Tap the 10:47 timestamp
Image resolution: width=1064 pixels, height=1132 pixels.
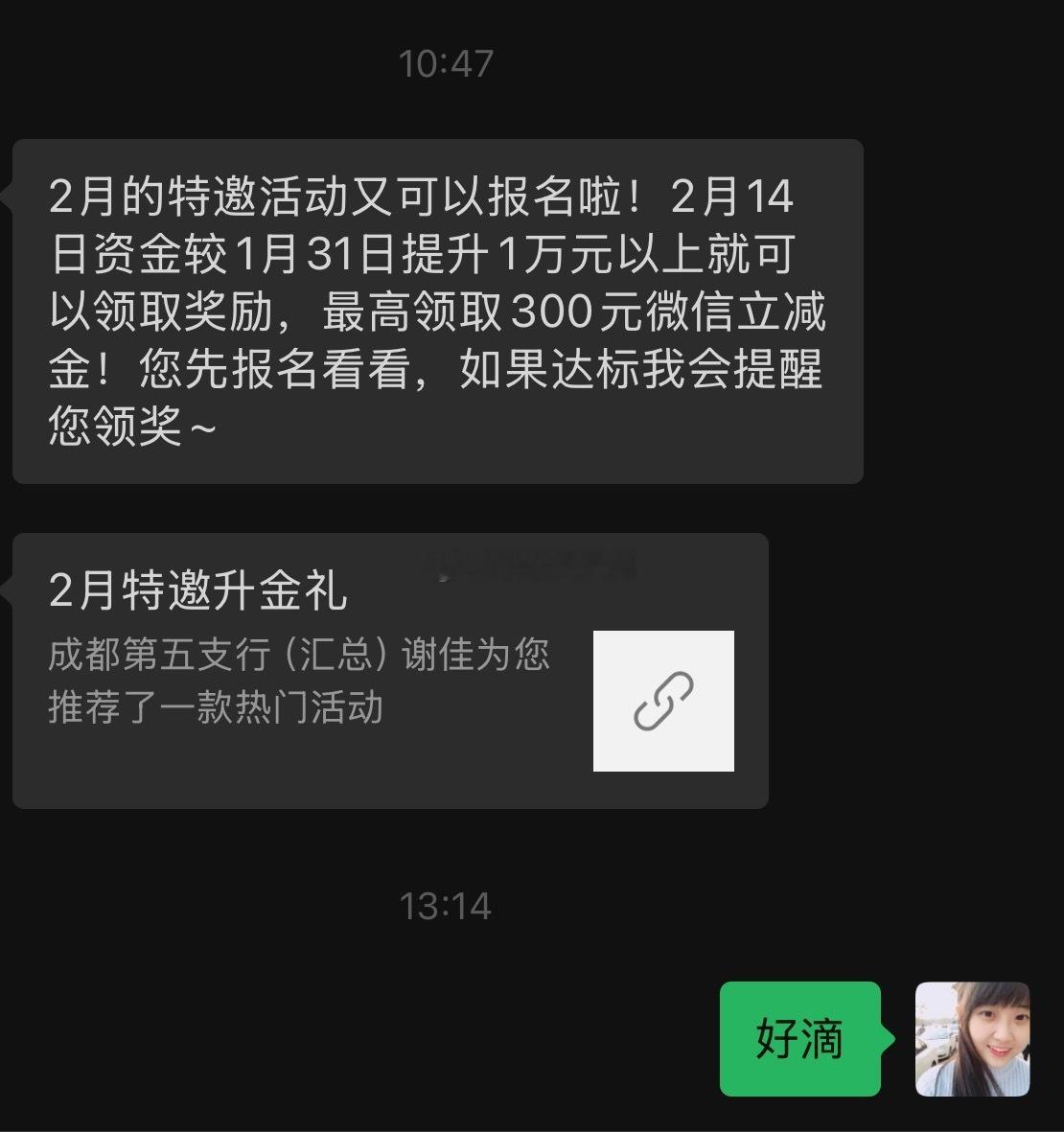click(x=447, y=63)
